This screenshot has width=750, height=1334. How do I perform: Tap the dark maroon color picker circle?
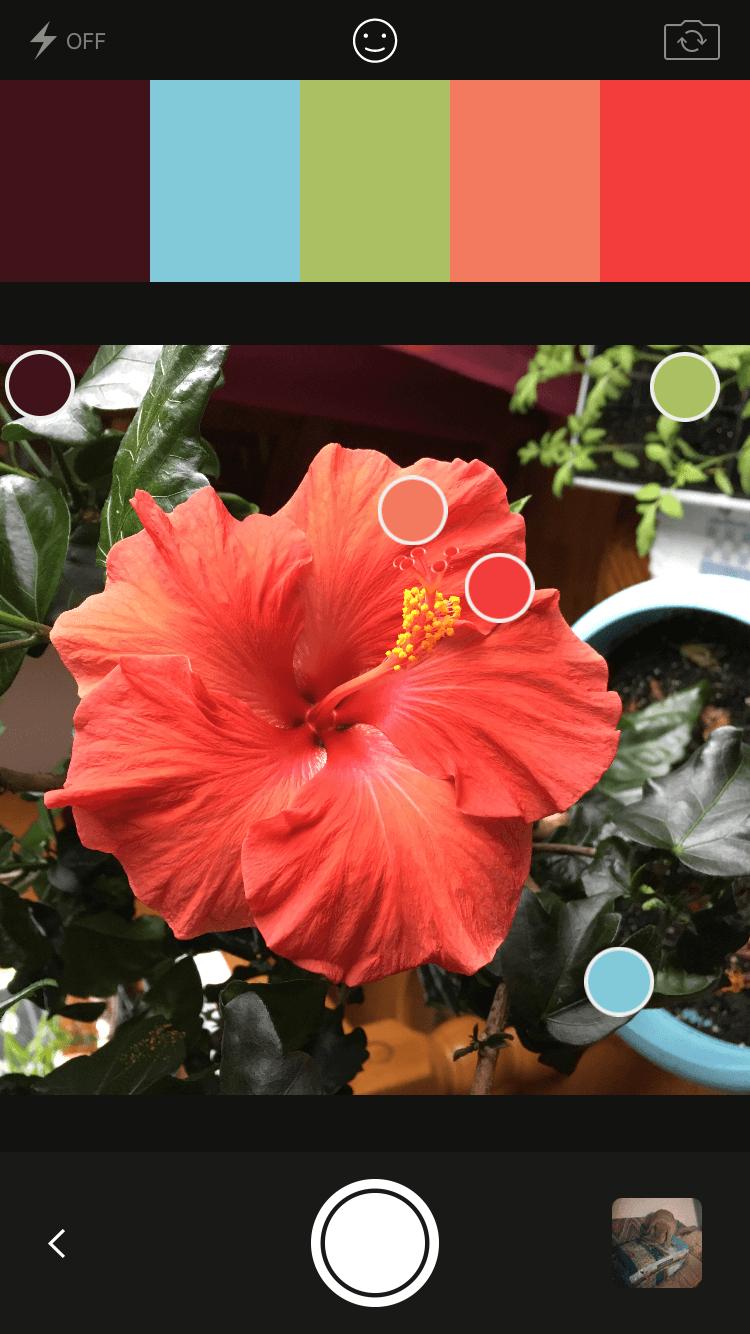pyautogui.click(x=40, y=384)
